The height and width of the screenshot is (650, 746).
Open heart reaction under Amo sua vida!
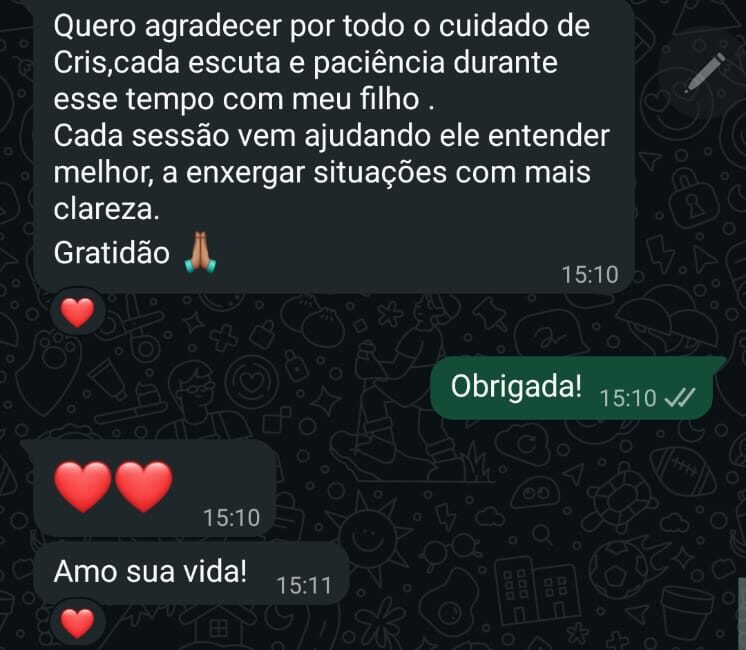(77, 623)
